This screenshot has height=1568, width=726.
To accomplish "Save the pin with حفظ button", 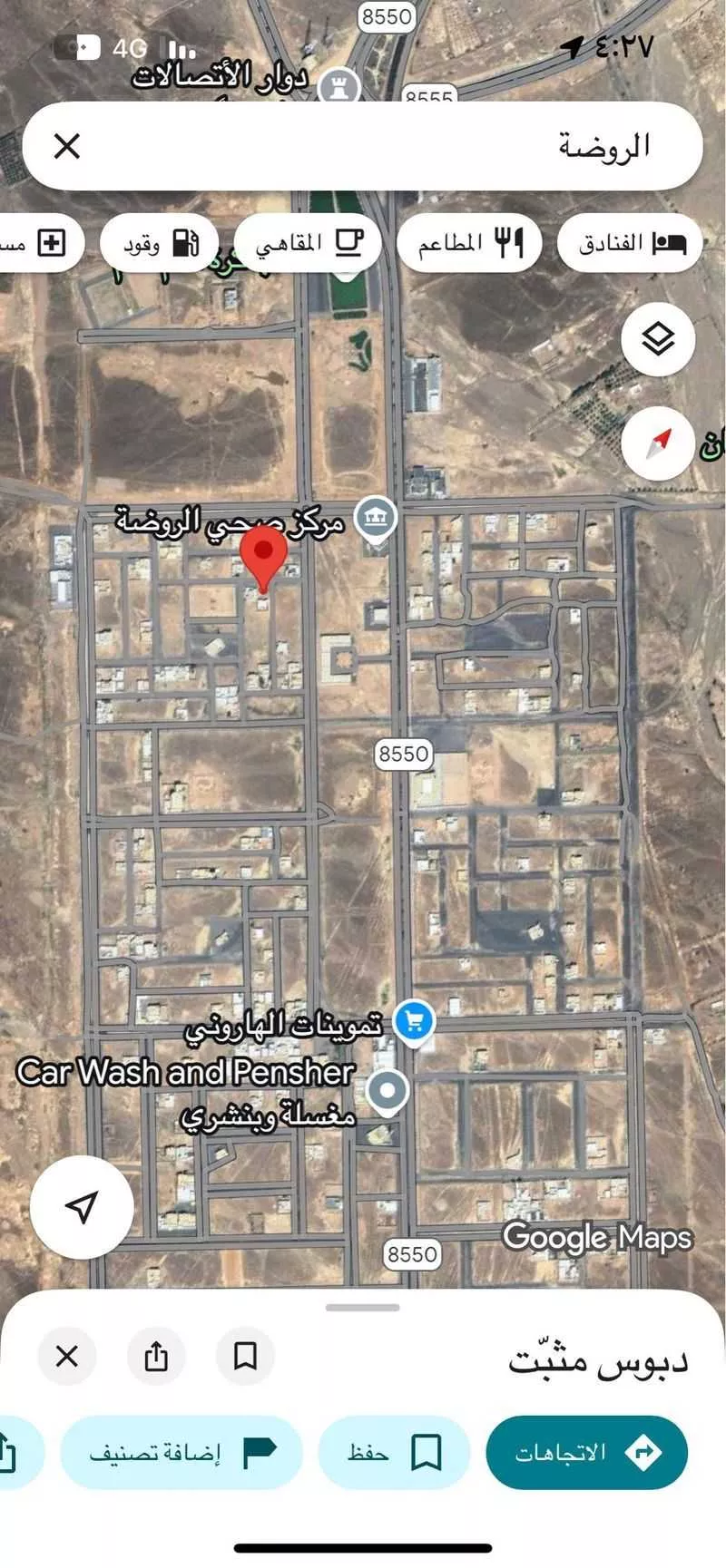I will pyautogui.click(x=394, y=1452).
